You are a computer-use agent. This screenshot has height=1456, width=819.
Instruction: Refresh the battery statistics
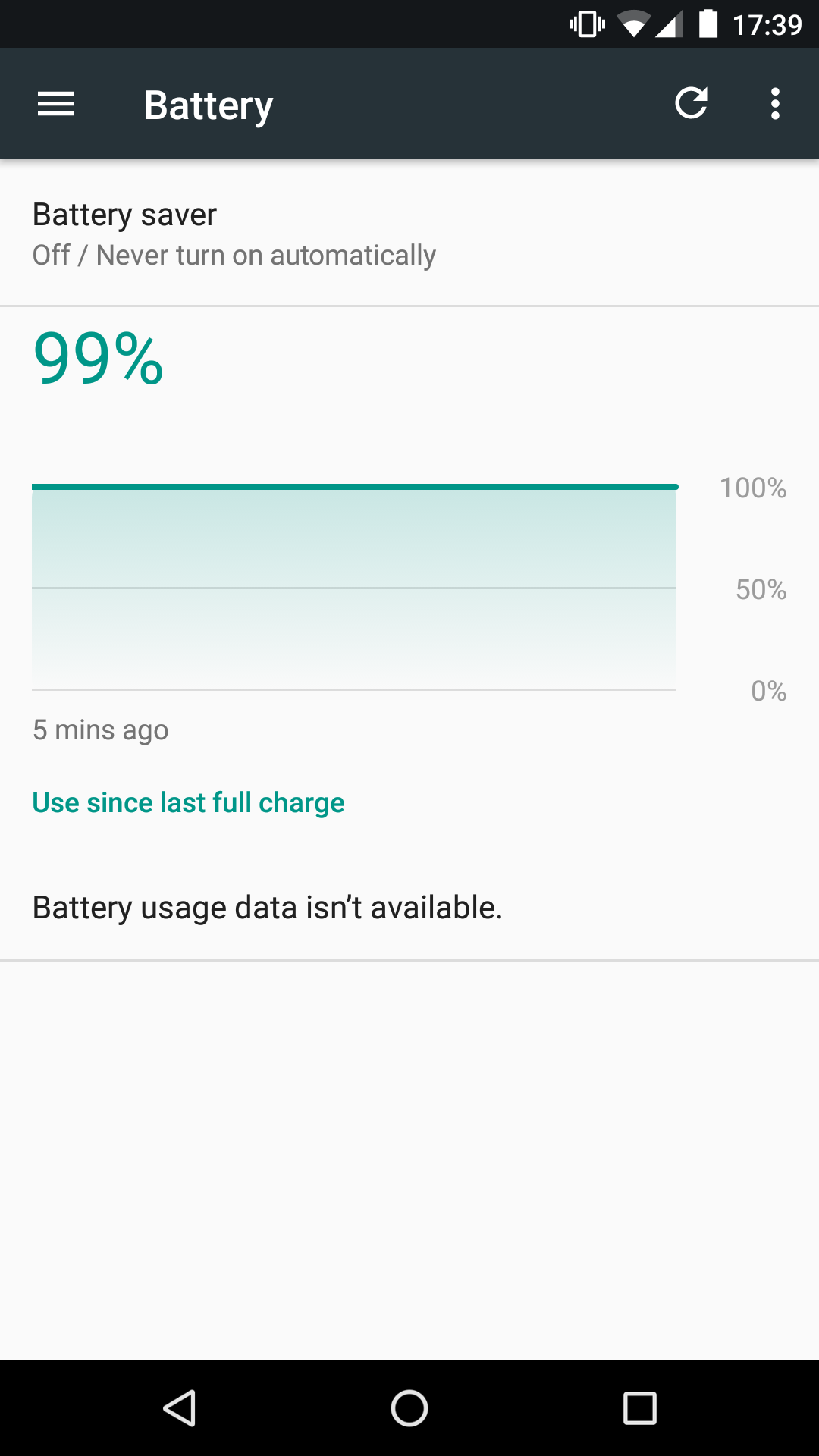pyautogui.click(x=692, y=104)
